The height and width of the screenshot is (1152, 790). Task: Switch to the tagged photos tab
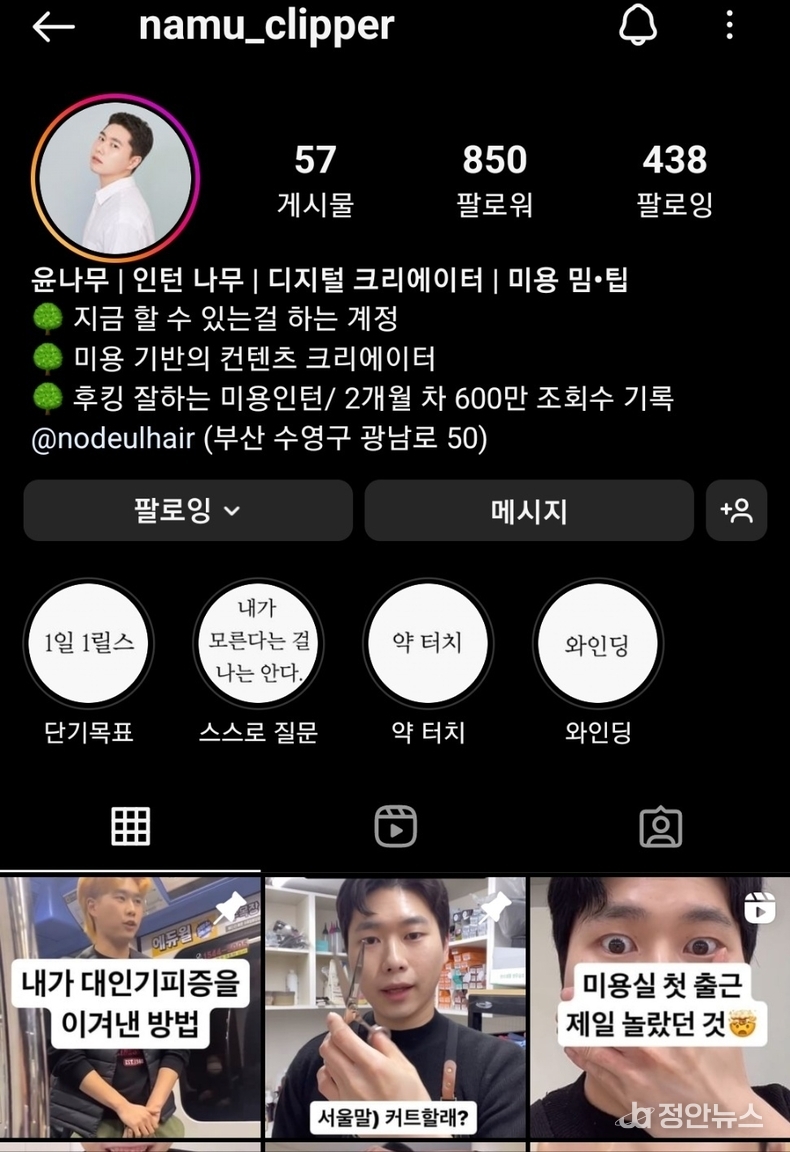pos(660,826)
